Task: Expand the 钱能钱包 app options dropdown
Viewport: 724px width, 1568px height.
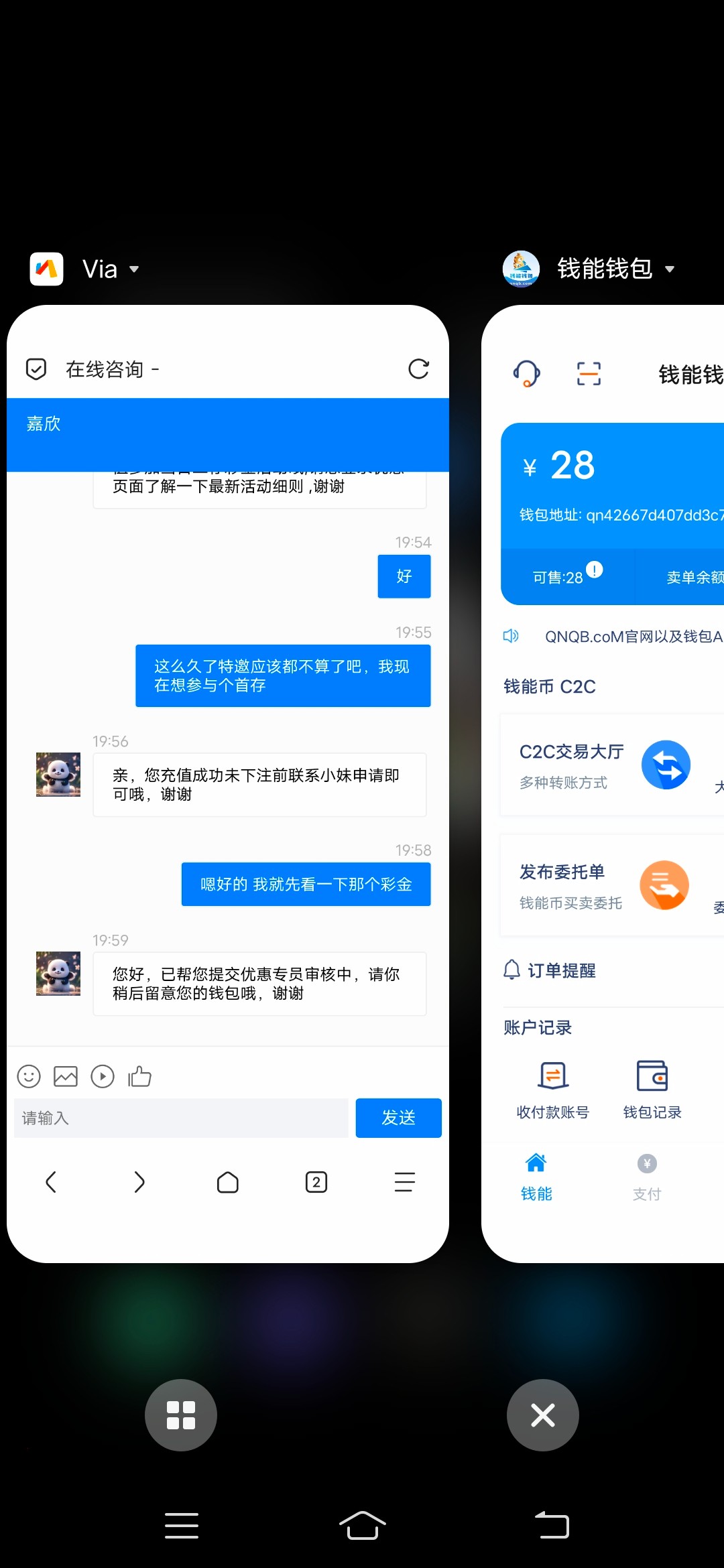Action: (669, 269)
